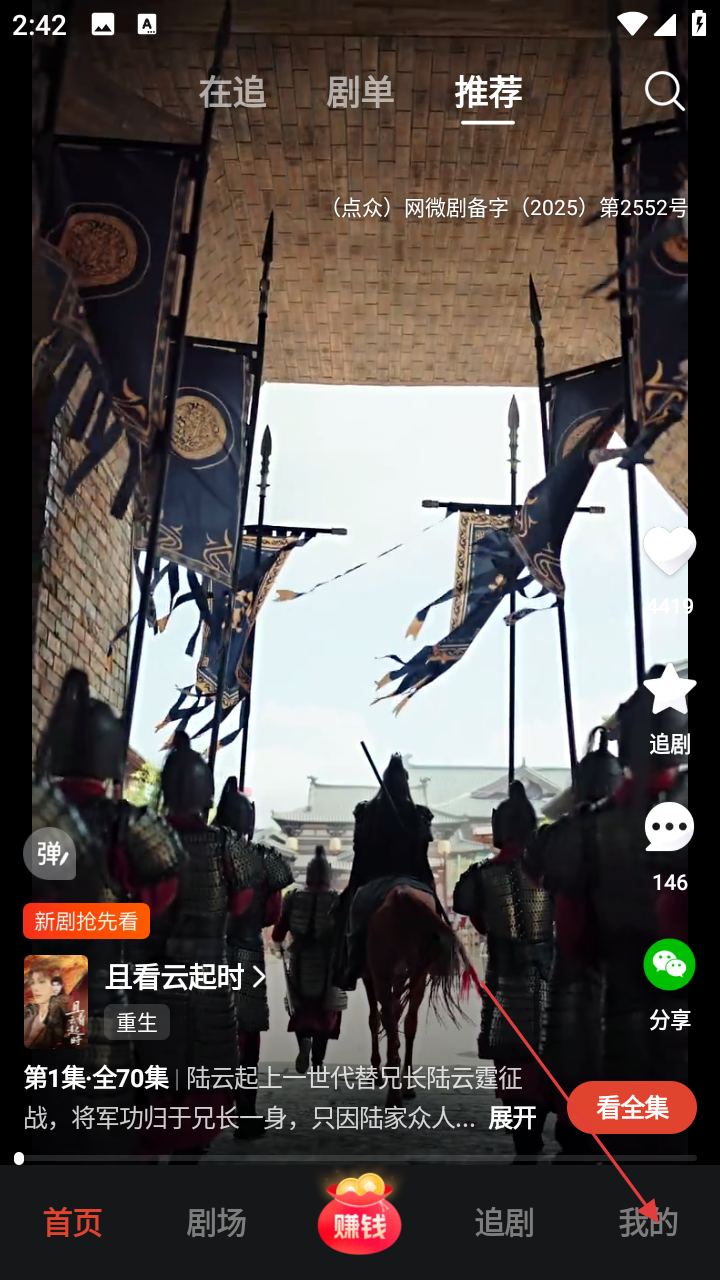The height and width of the screenshot is (1280, 720).
Task: Open the 我的 profile tab
Action: [x=648, y=1222]
